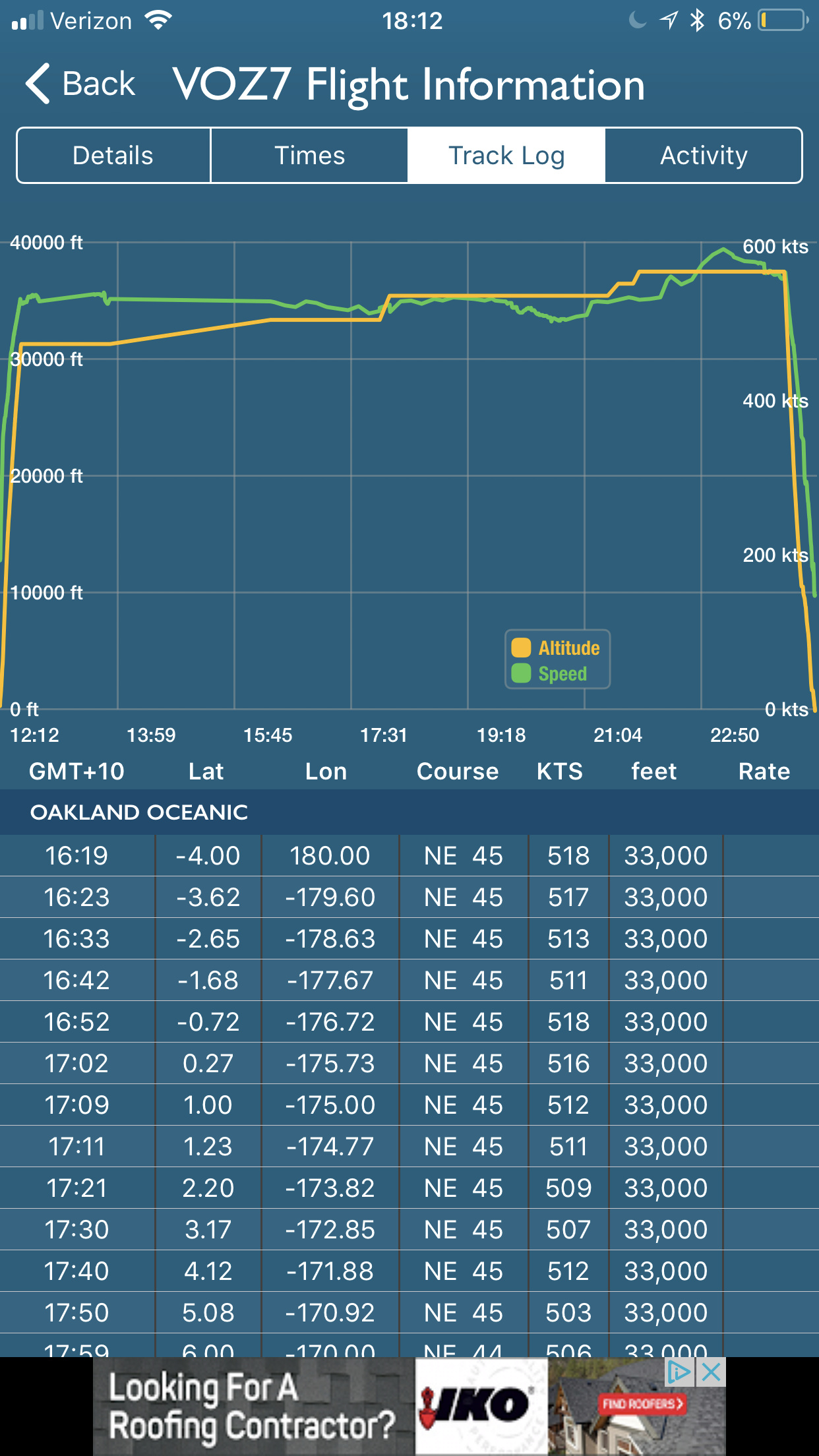Go back to the previous screen
The width and height of the screenshot is (819, 1456).
80,84
